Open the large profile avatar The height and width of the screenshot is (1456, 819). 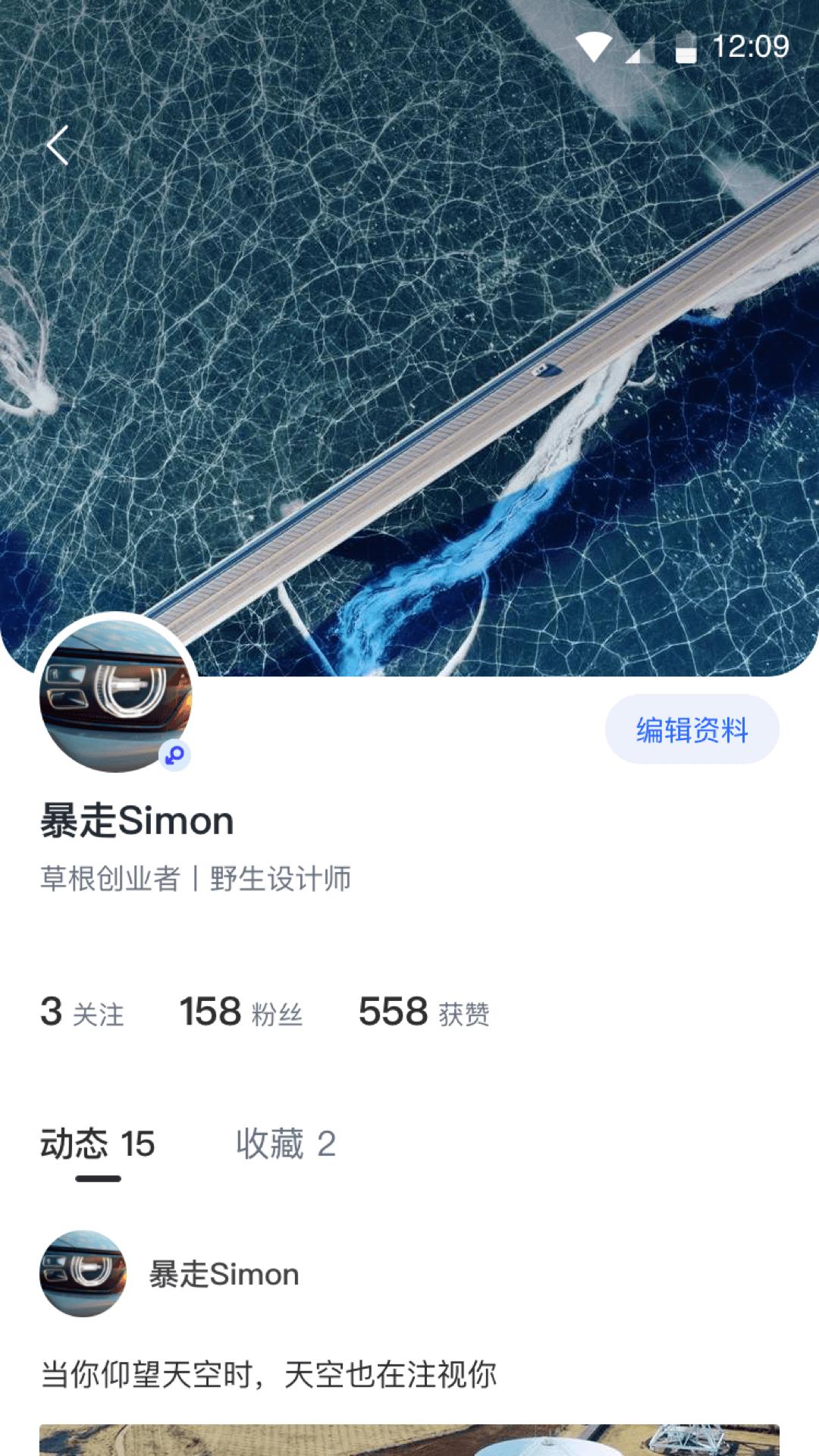coord(115,696)
